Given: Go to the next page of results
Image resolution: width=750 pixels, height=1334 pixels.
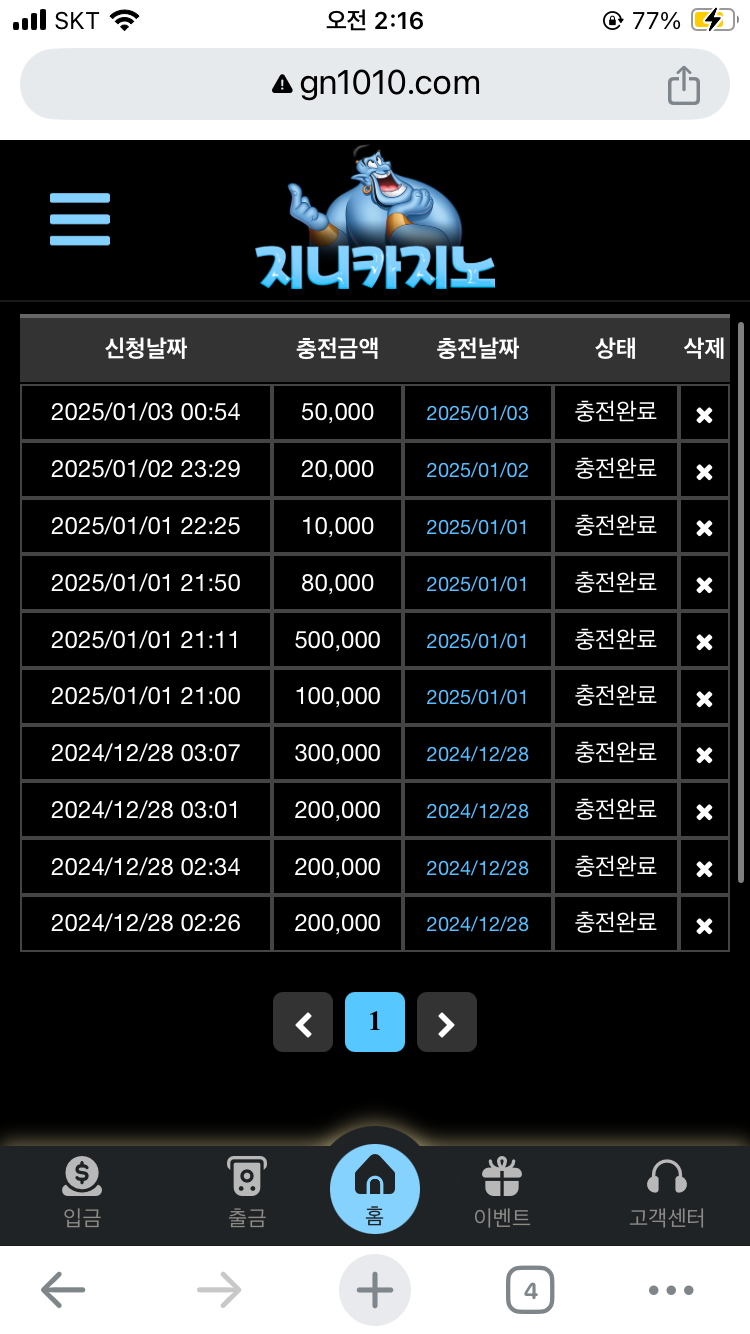Looking at the screenshot, I should (x=447, y=1022).
